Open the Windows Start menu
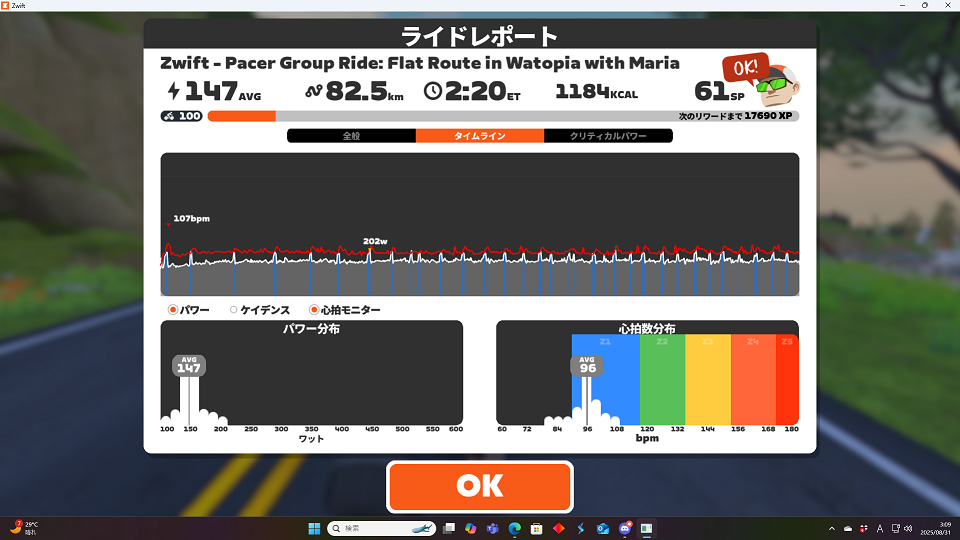Screen dimensions: 960x540 [x=315, y=527]
